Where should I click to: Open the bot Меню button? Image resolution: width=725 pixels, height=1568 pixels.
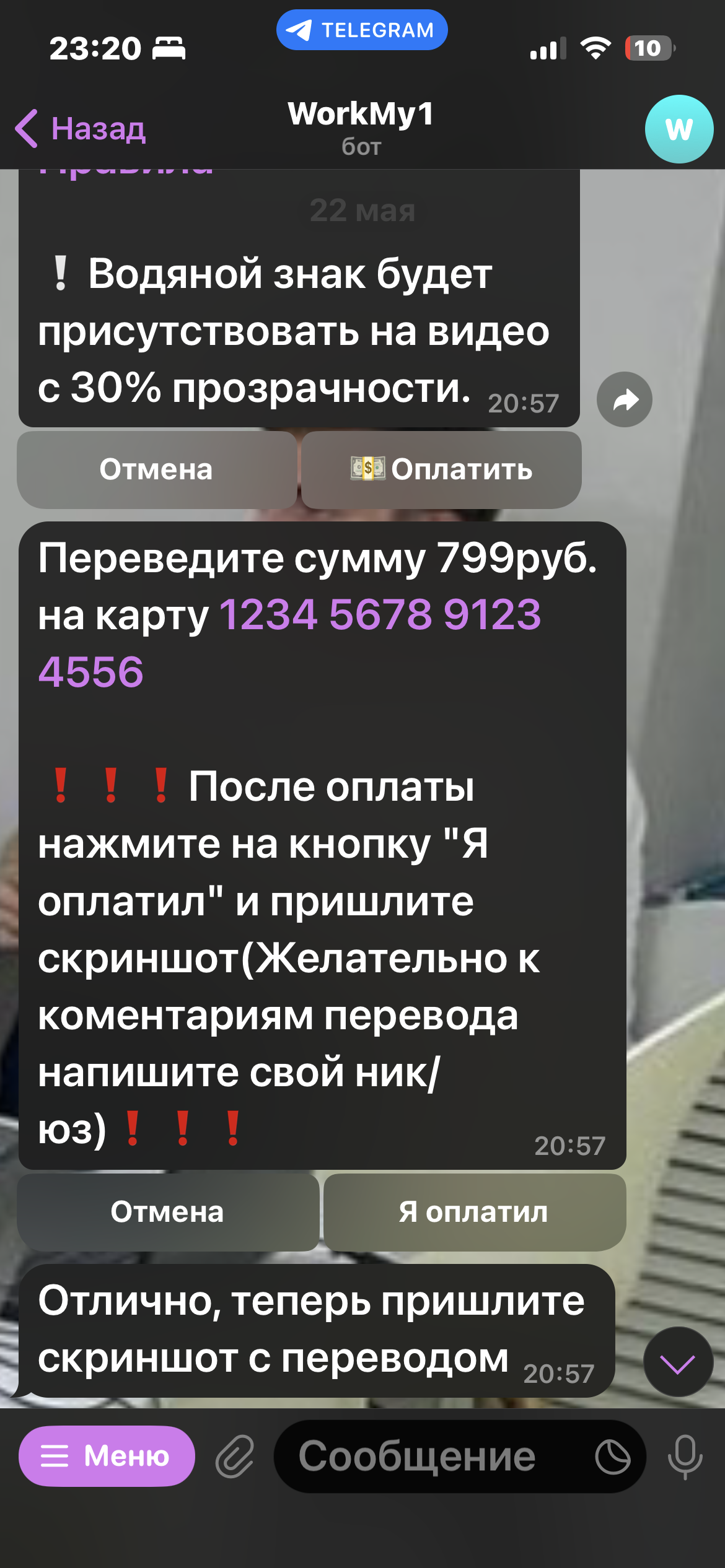[x=107, y=1456]
